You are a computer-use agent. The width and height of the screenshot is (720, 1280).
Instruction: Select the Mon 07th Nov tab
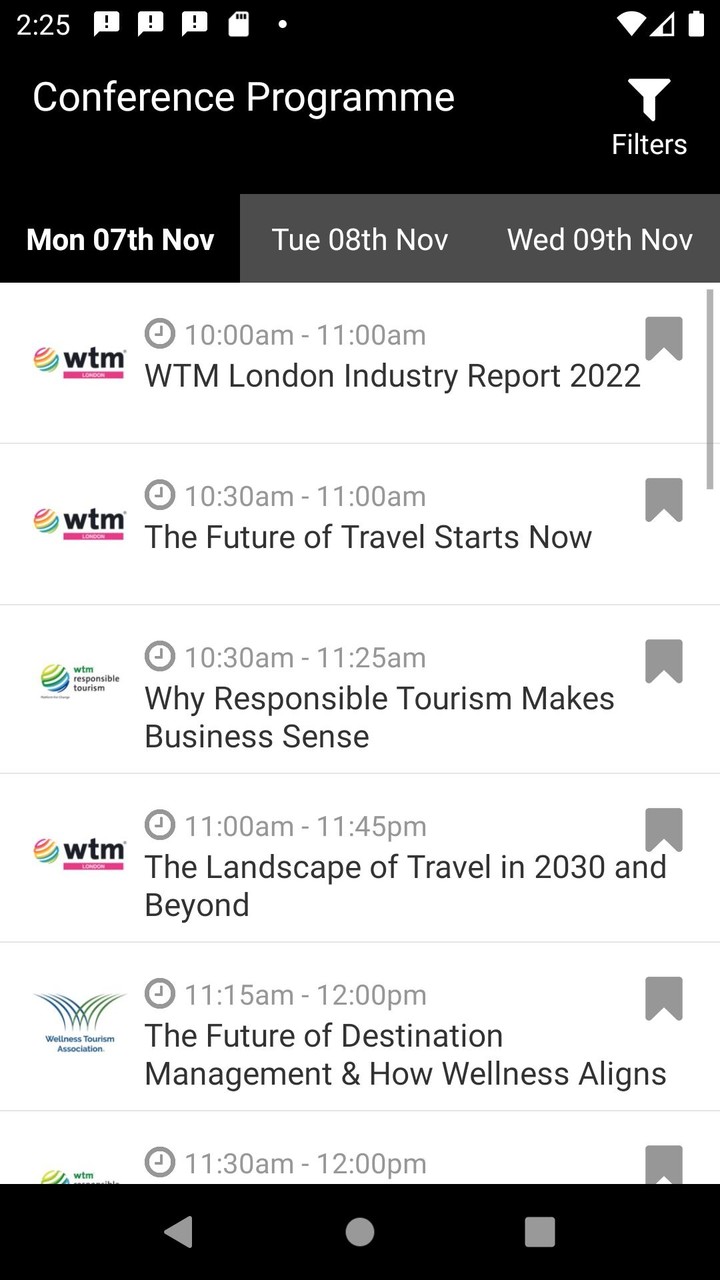point(120,239)
